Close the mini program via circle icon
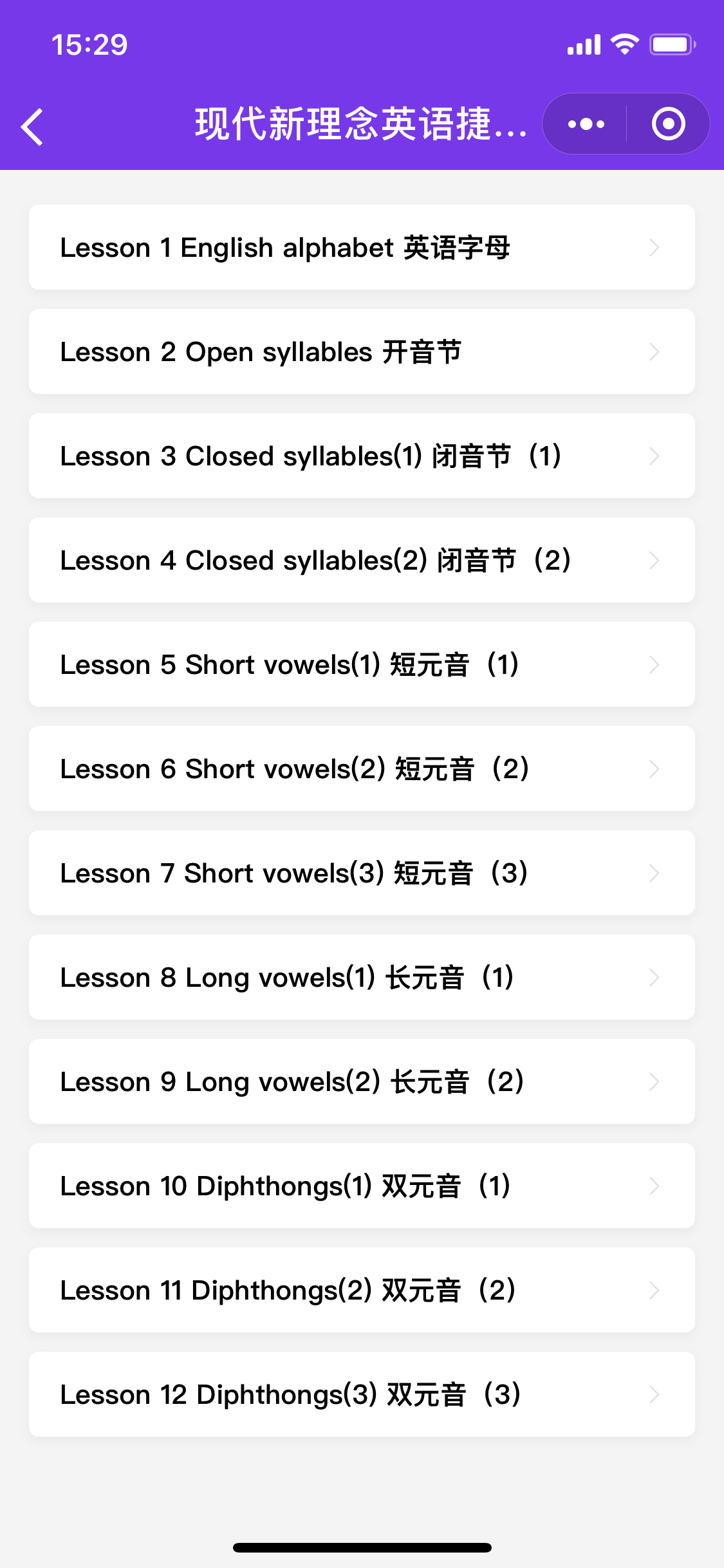Screen dimensions: 724x1568 point(668,124)
